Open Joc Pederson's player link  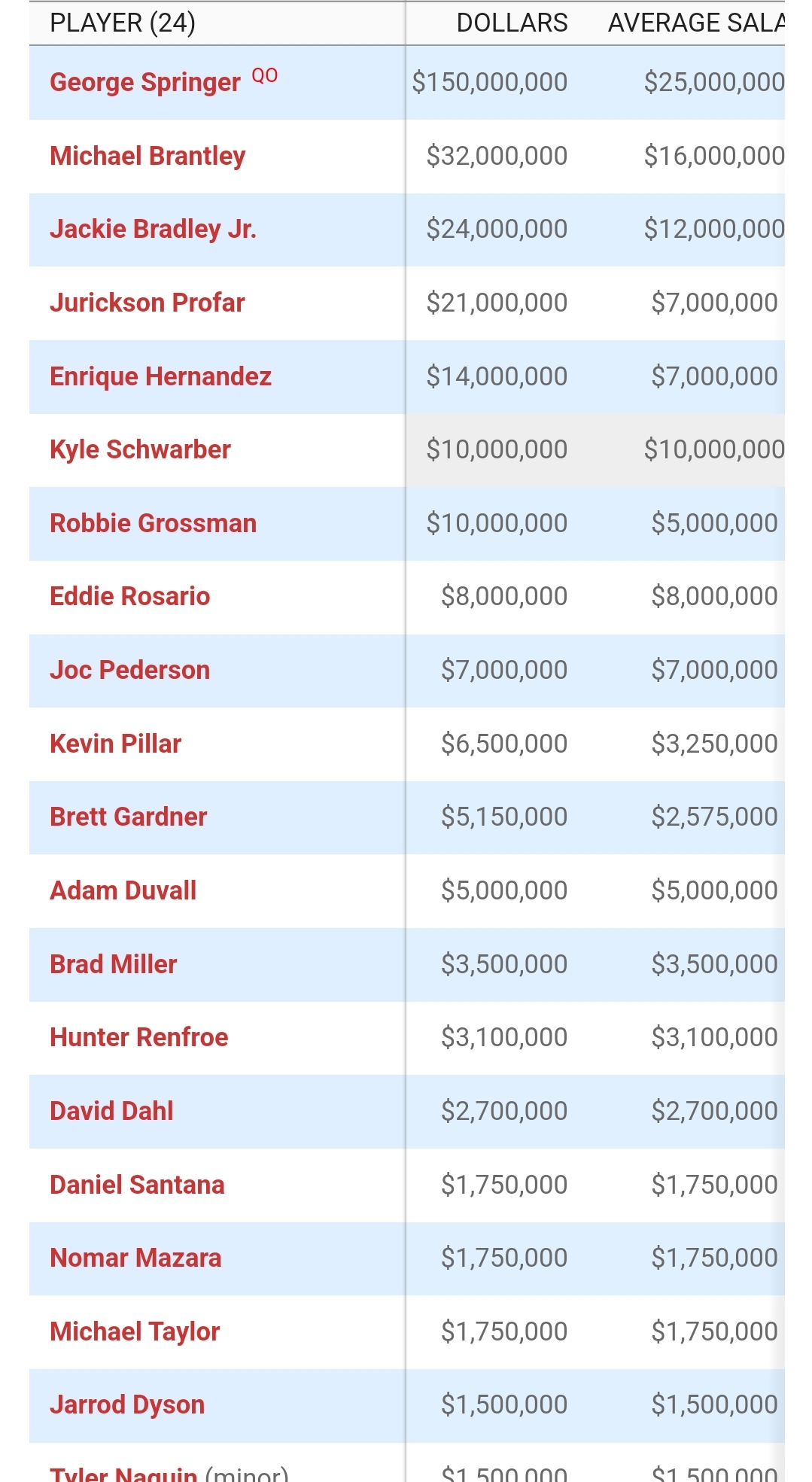pyautogui.click(x=129, y=670)
